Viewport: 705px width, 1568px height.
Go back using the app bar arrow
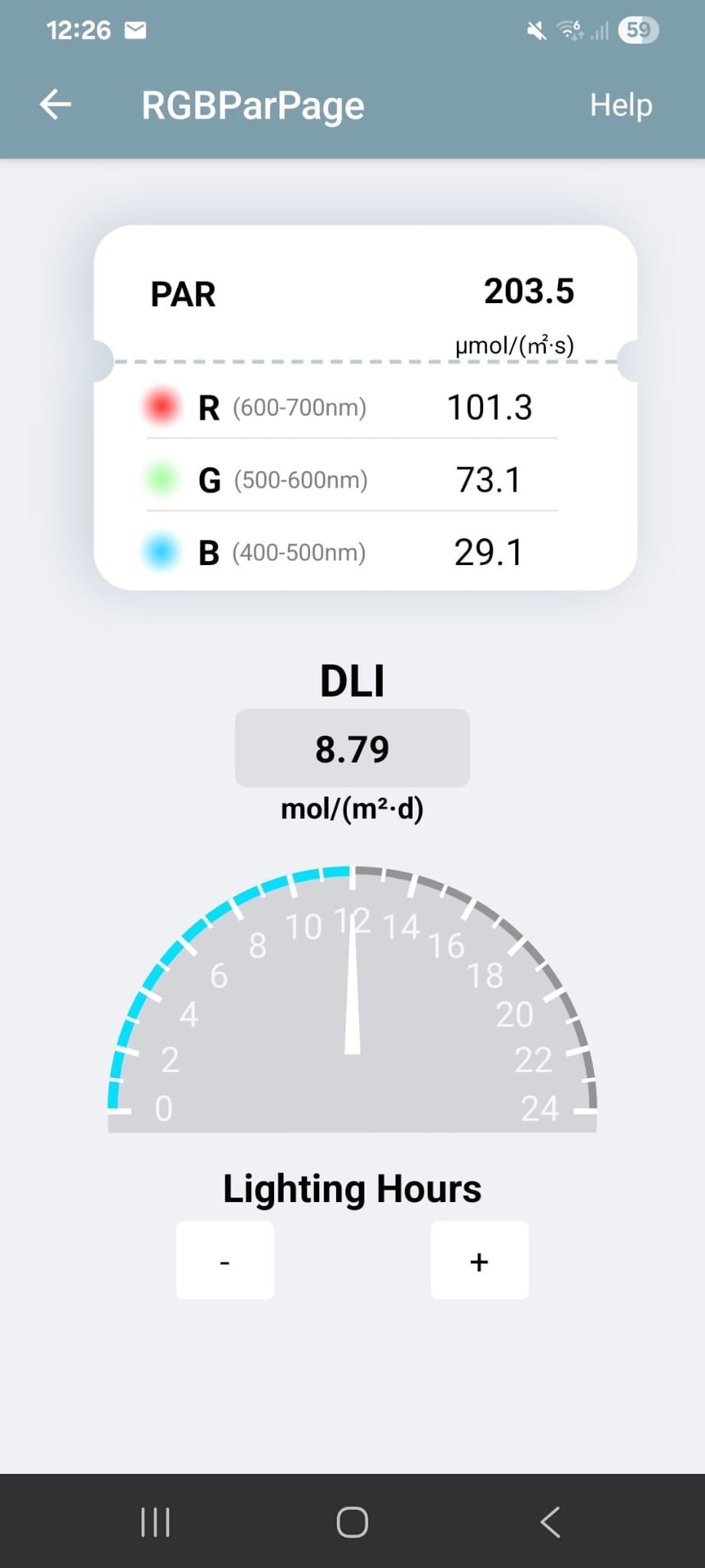coord(55,105)
